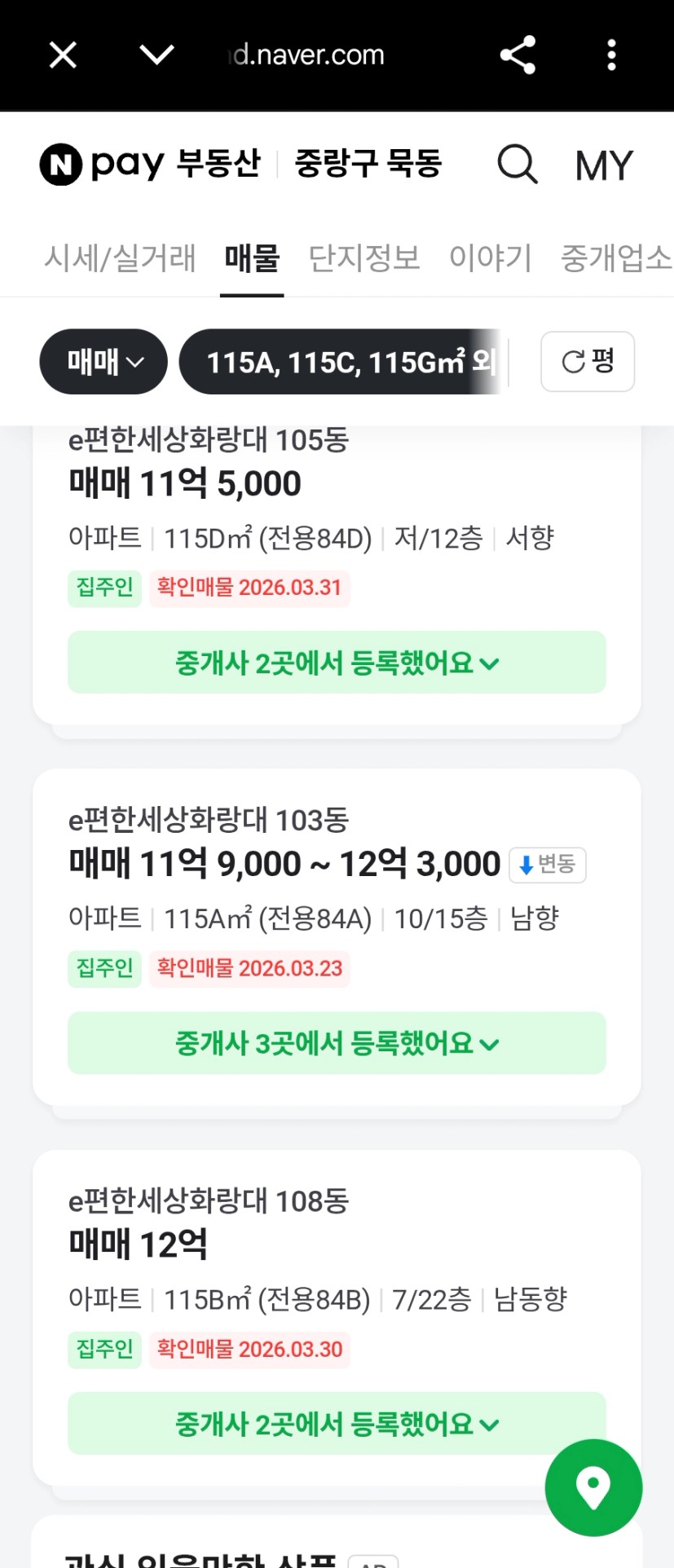The height and width of the screenshot is (1568, 674).
Task: Close the in-app browser window
Action: [x=63, y=55]
